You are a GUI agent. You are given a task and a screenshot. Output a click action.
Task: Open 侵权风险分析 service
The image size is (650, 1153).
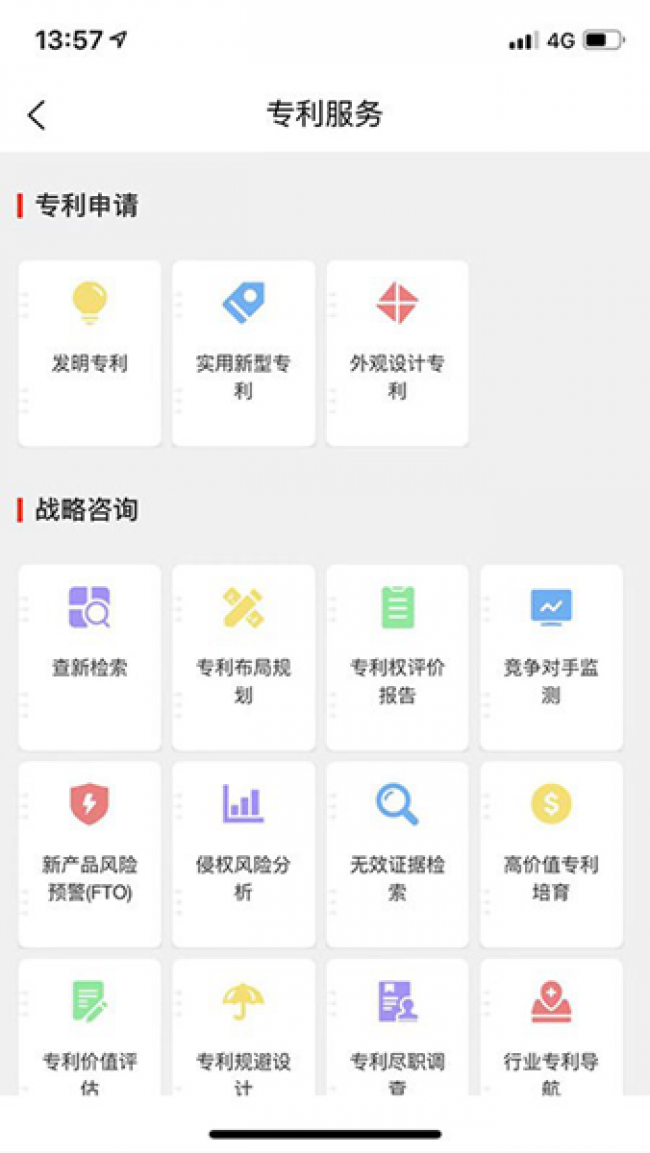coord(243,854)
